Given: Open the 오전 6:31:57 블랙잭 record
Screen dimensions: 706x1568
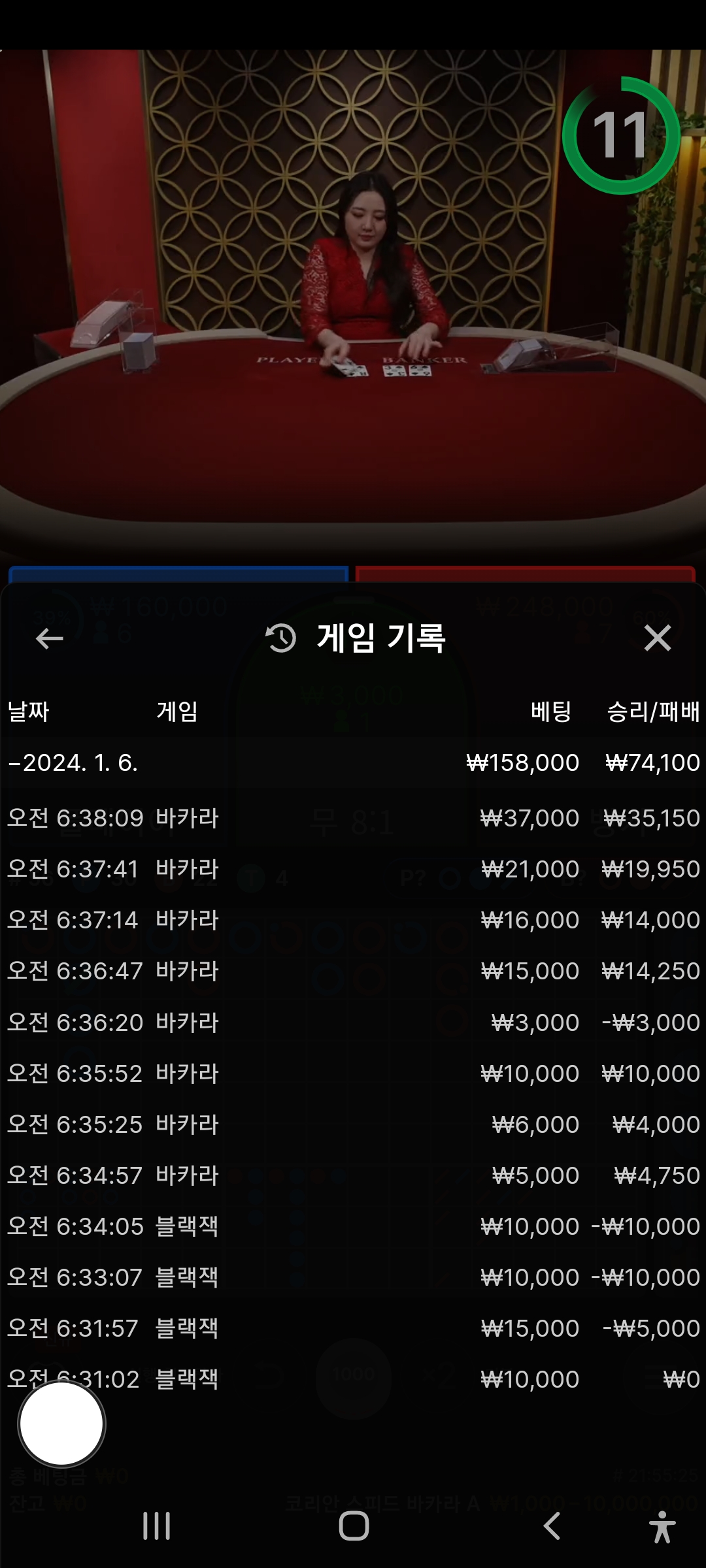Looking at the screenshot, I should click(x=353, y=1328).
